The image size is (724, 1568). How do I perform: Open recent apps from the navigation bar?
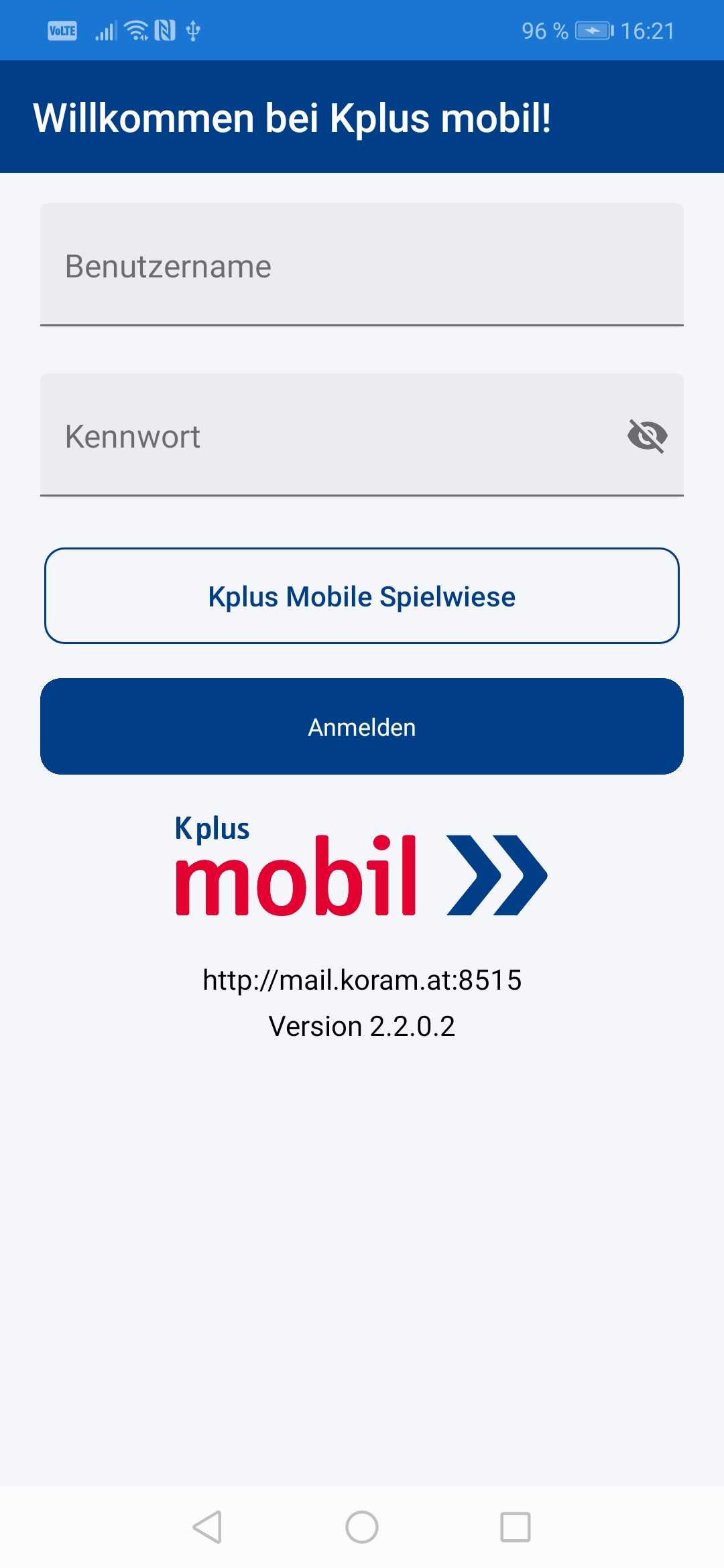click(x=515, y=1528)
